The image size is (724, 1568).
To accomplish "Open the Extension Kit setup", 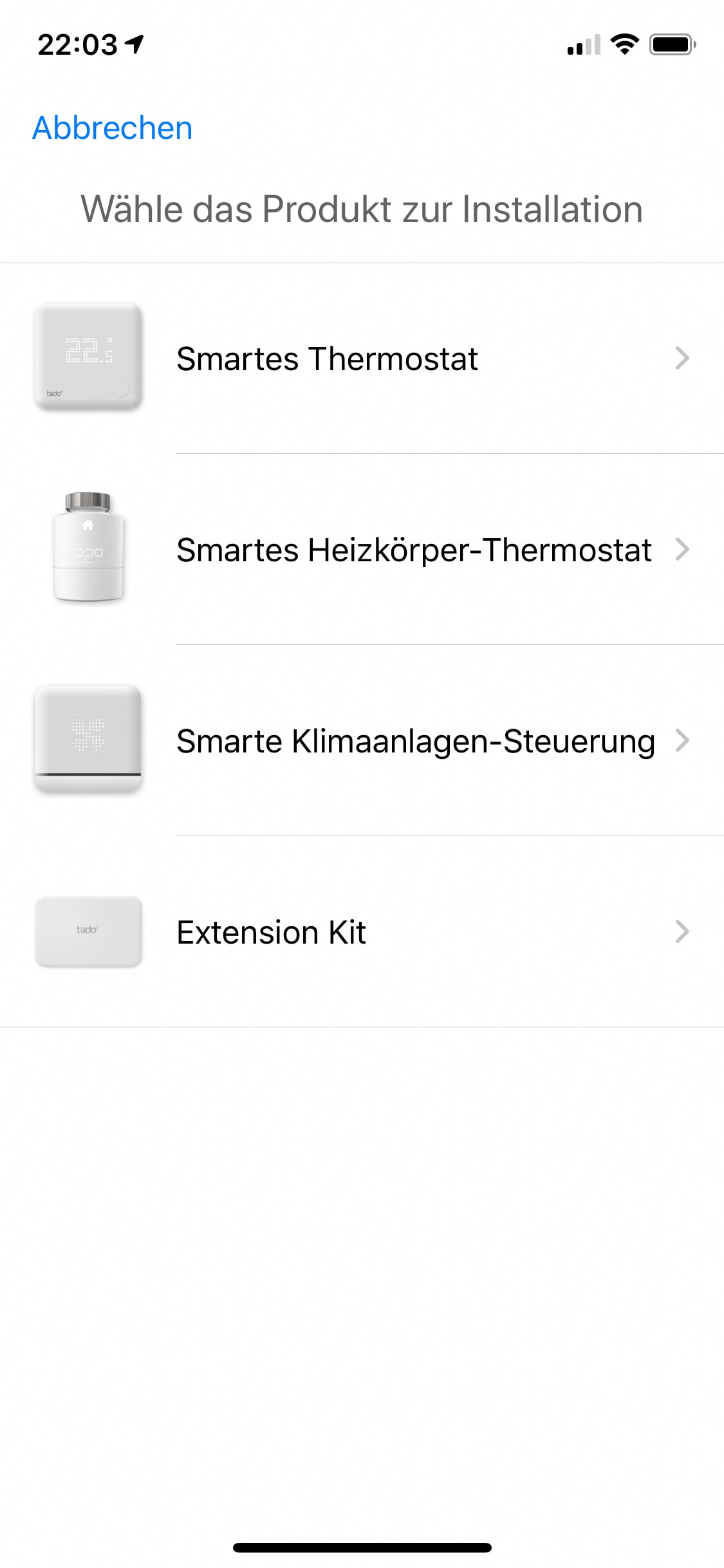I will pos(362,931).
